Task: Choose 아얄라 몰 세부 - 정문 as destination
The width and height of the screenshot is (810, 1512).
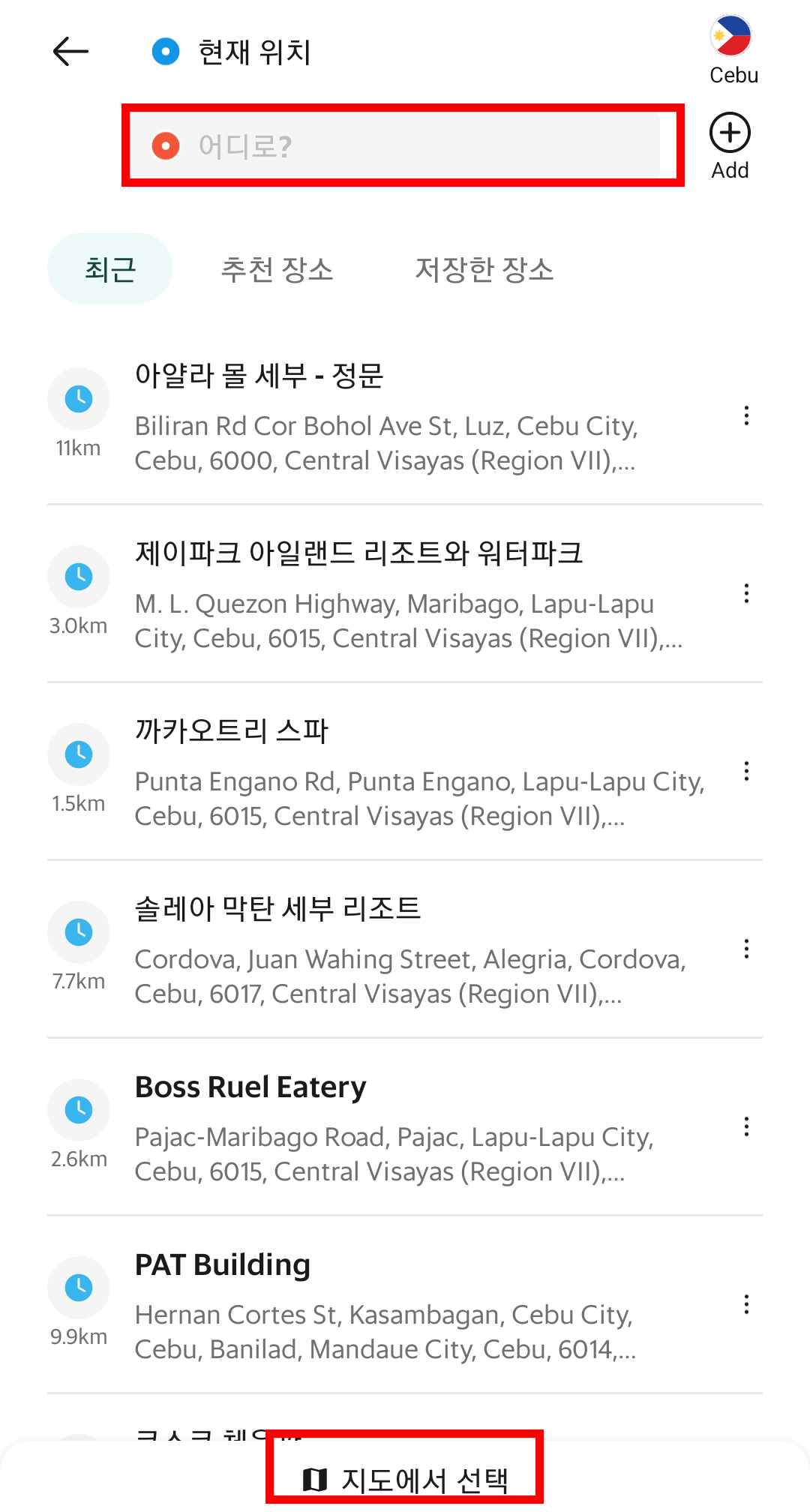Action: coord(386,416)
